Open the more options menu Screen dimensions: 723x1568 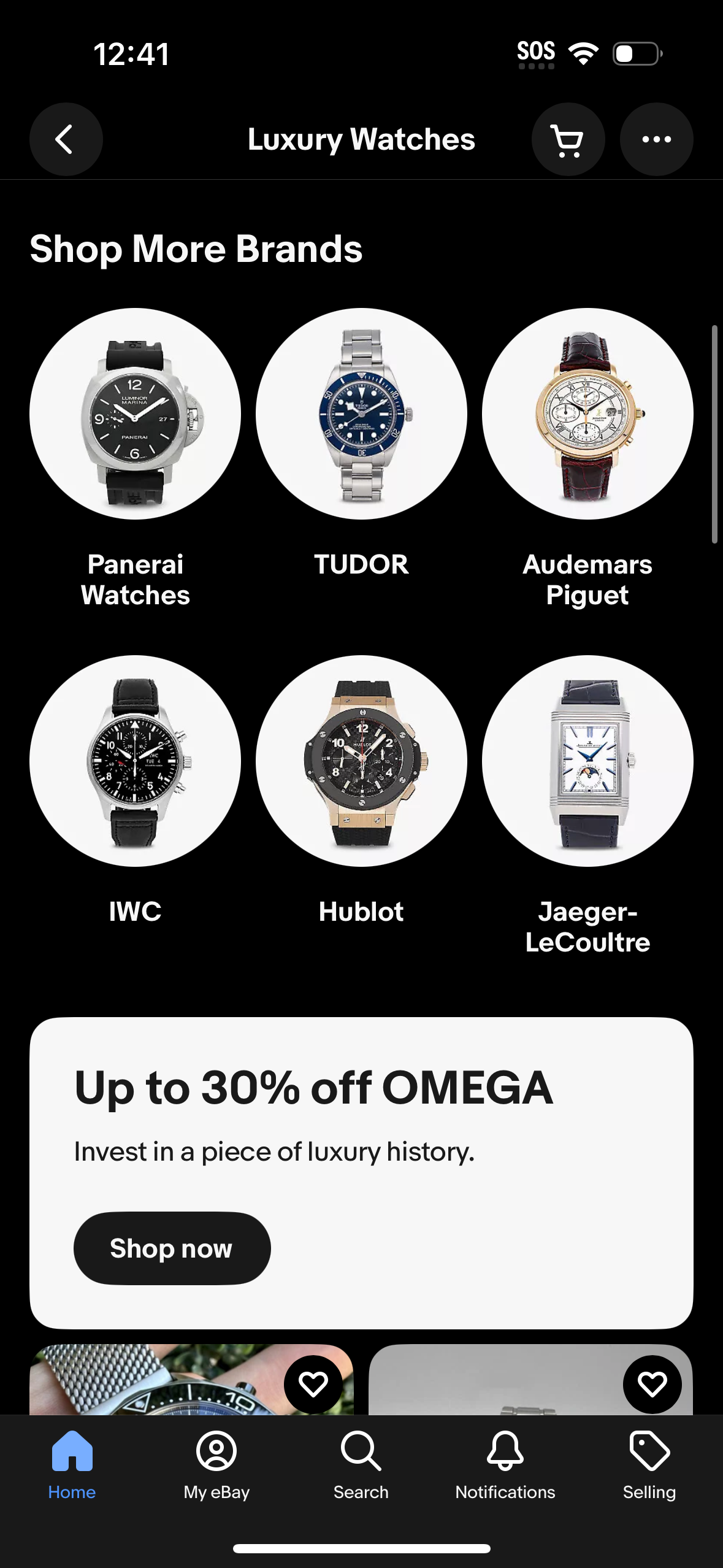point(656,139)
